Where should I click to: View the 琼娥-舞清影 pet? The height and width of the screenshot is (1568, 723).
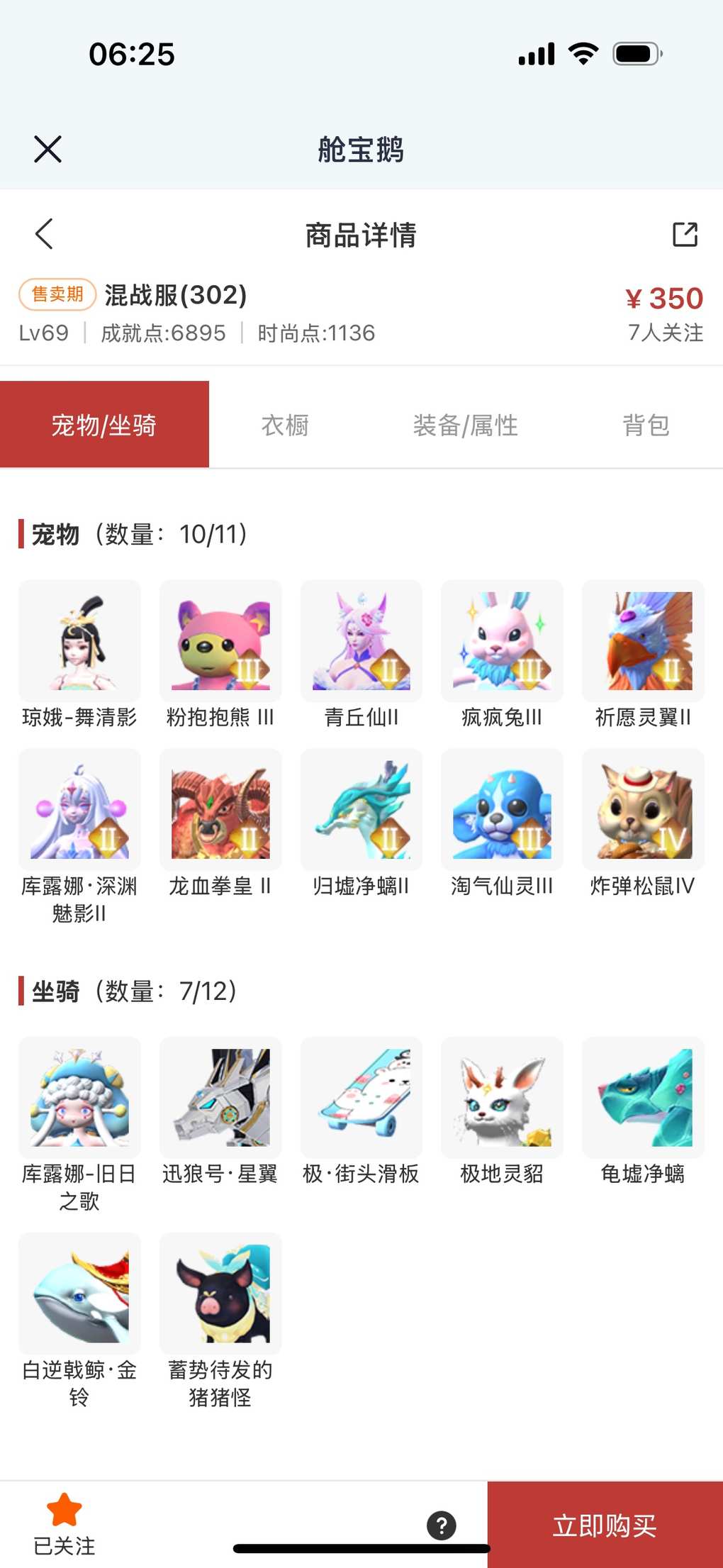point(79,642)
